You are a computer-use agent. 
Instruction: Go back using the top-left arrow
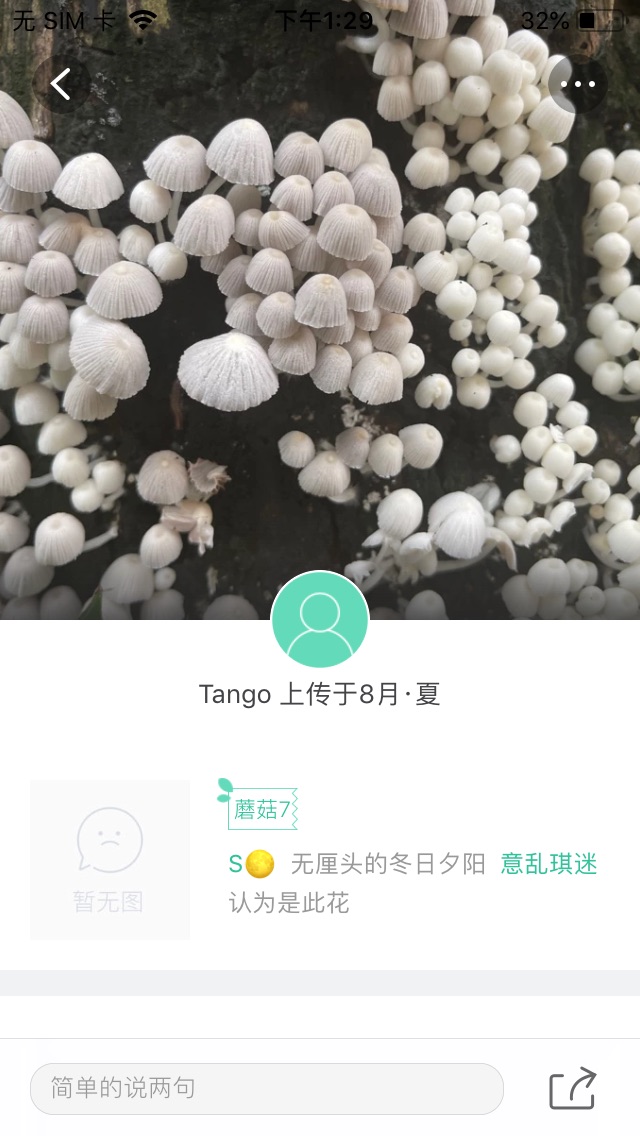[x=61, y=84]
